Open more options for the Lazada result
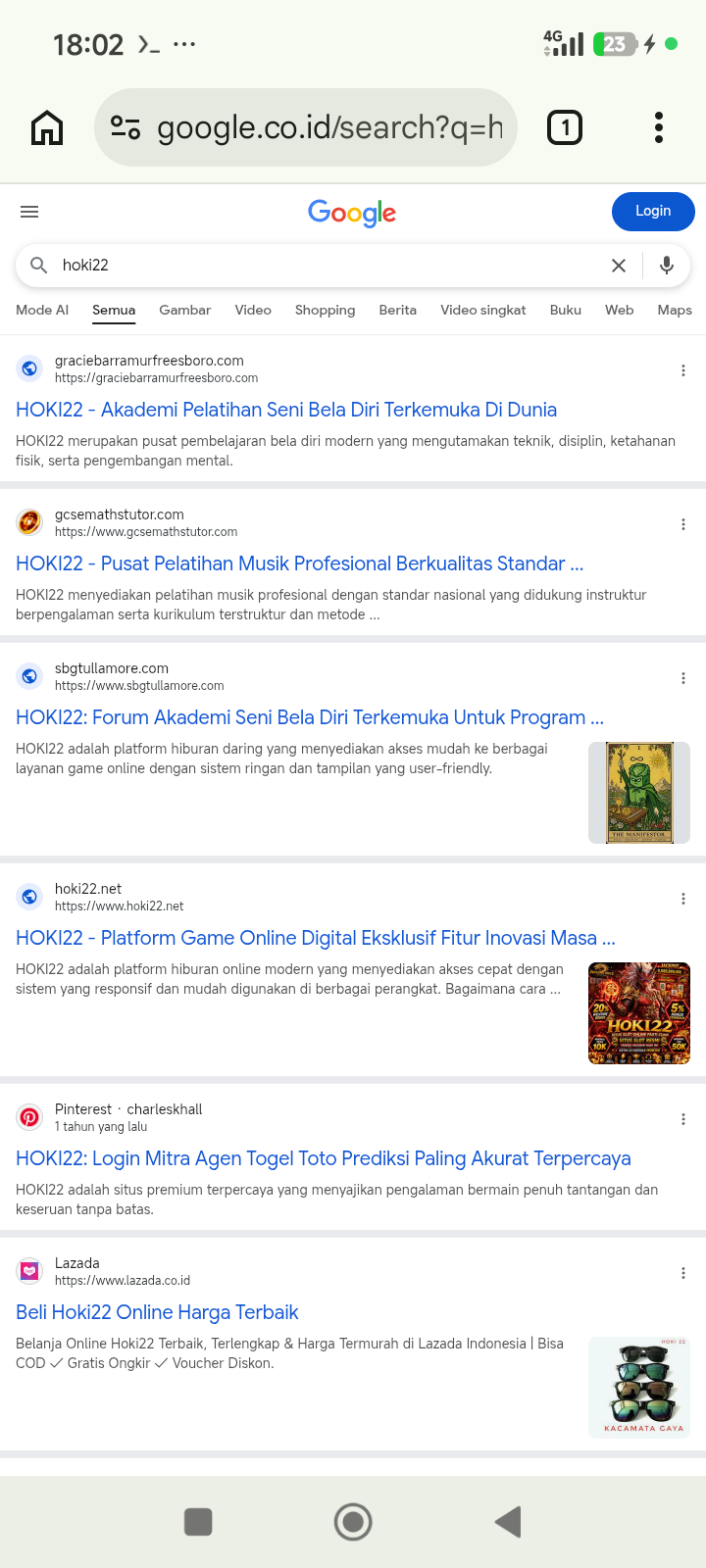The height and width of the screenshot is (1568, 706). click(683, 1273)
